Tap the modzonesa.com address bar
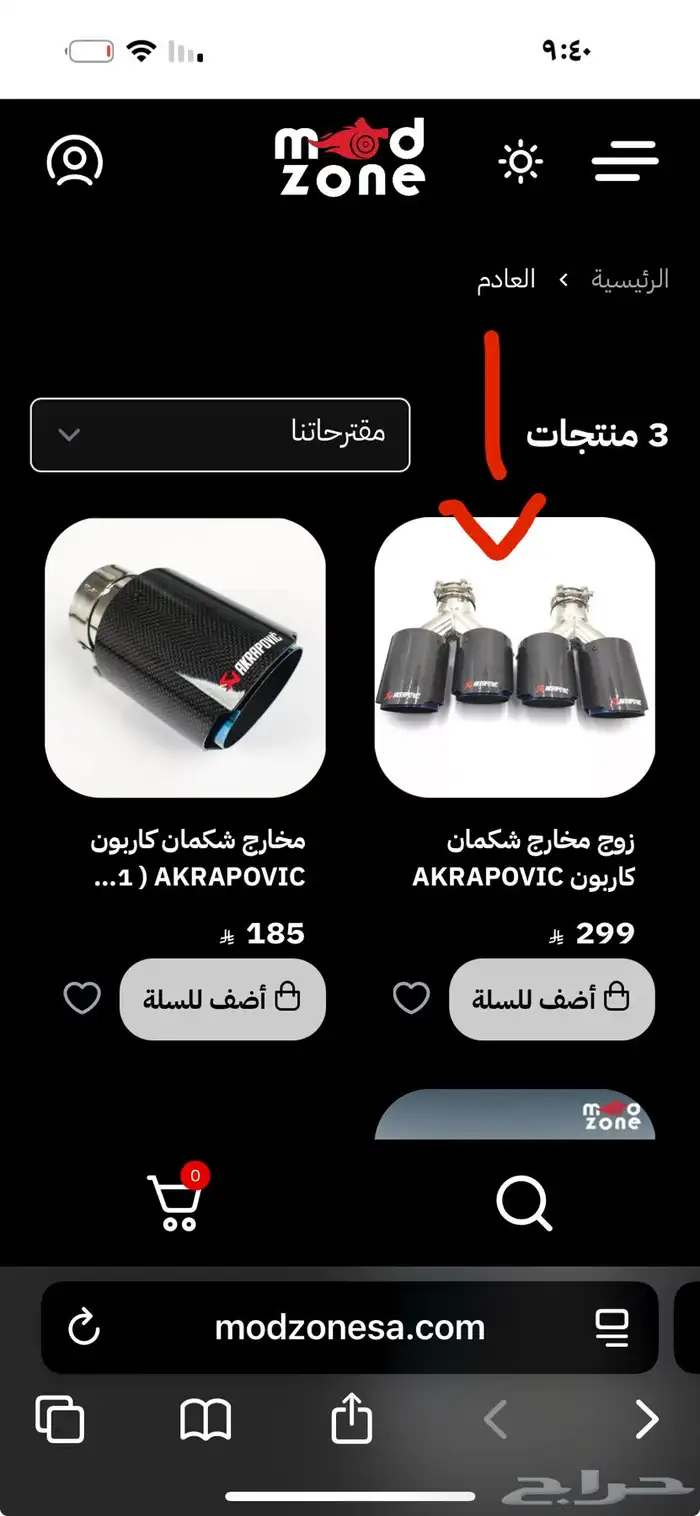 [x=349, y=1328]
